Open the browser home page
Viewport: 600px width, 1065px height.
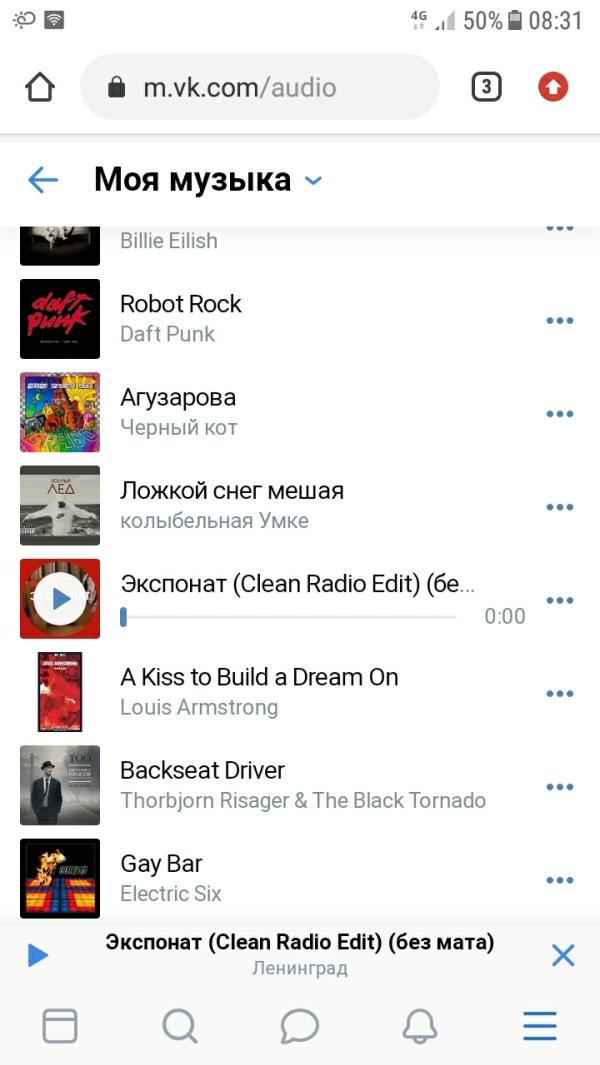pos(39,87)
